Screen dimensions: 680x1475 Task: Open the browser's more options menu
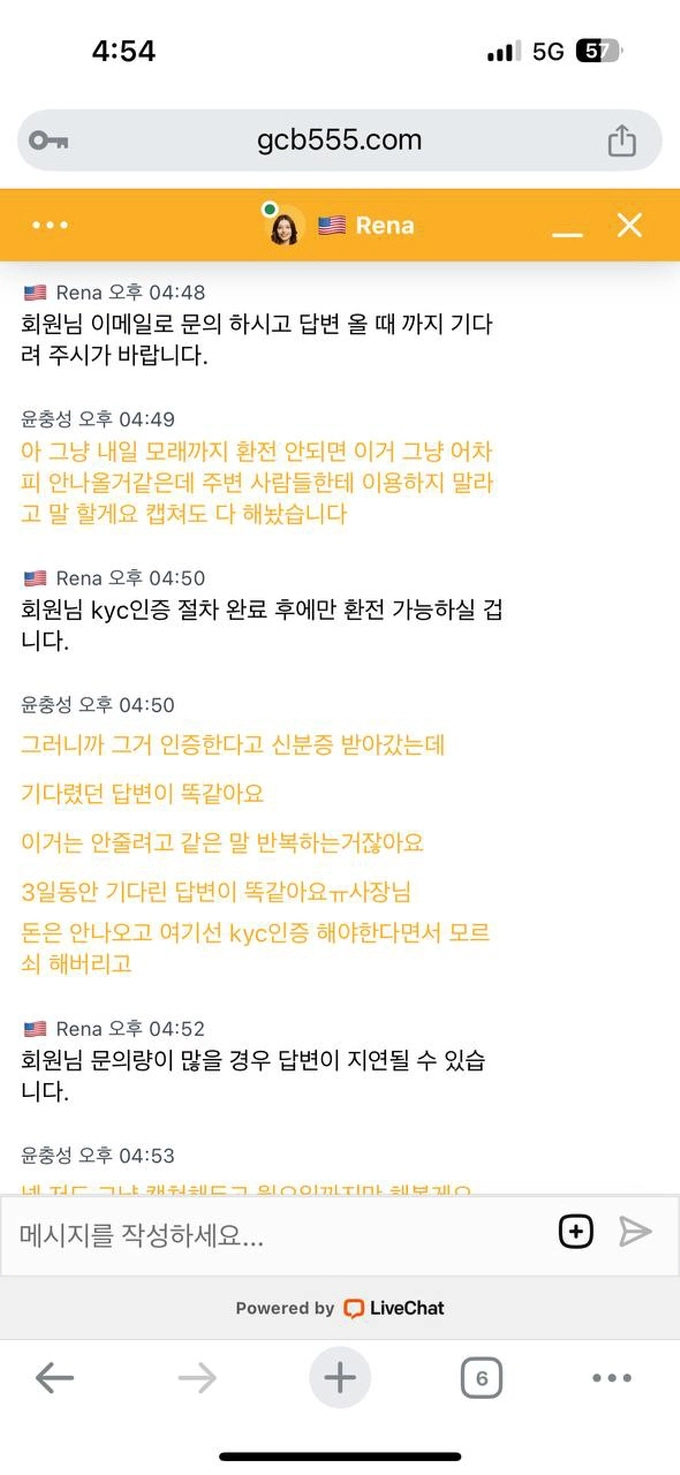coord(612,1379)
